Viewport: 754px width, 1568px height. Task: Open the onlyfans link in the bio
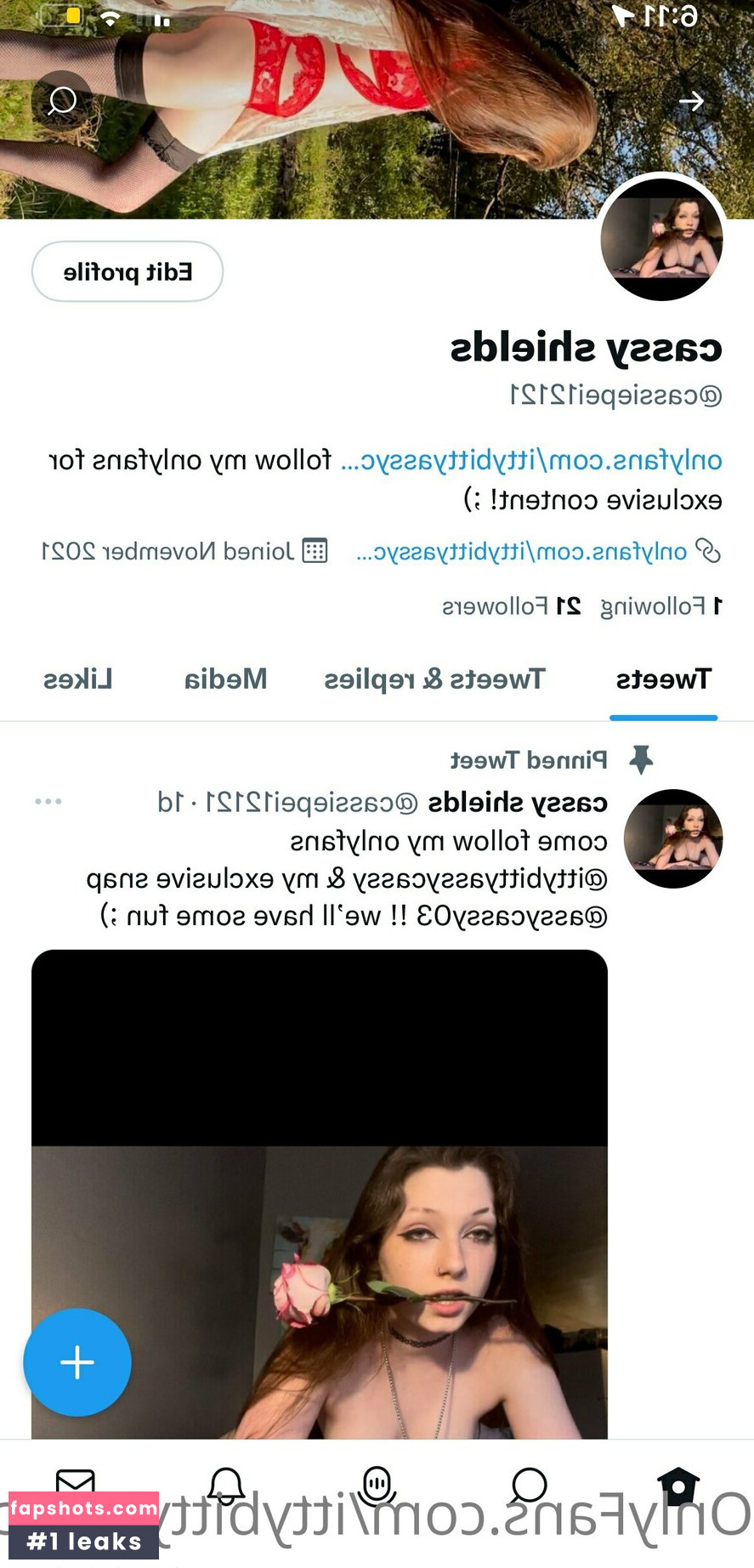(531, 461)
